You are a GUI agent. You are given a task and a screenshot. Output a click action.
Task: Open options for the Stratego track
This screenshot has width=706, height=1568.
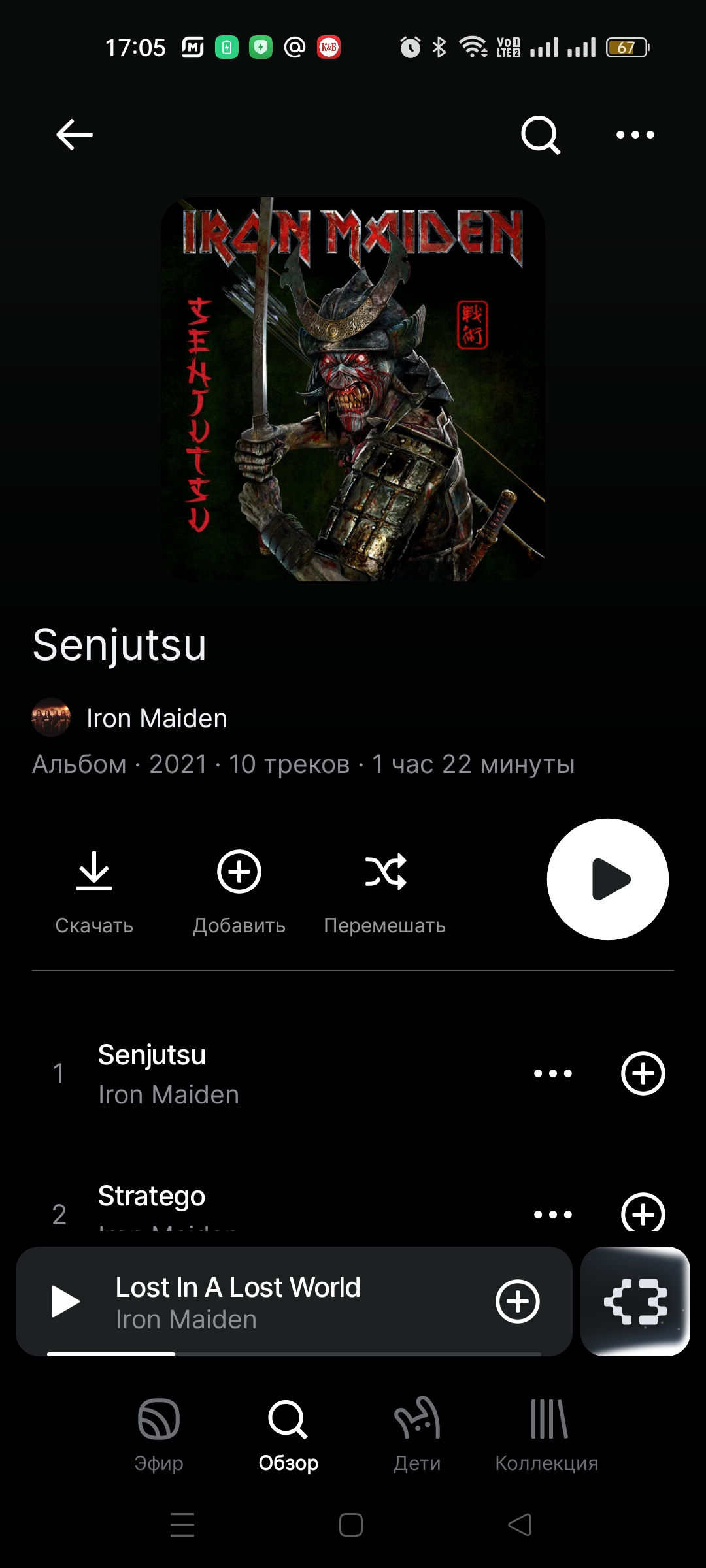pyautogui.click(x=553, y=1215)
